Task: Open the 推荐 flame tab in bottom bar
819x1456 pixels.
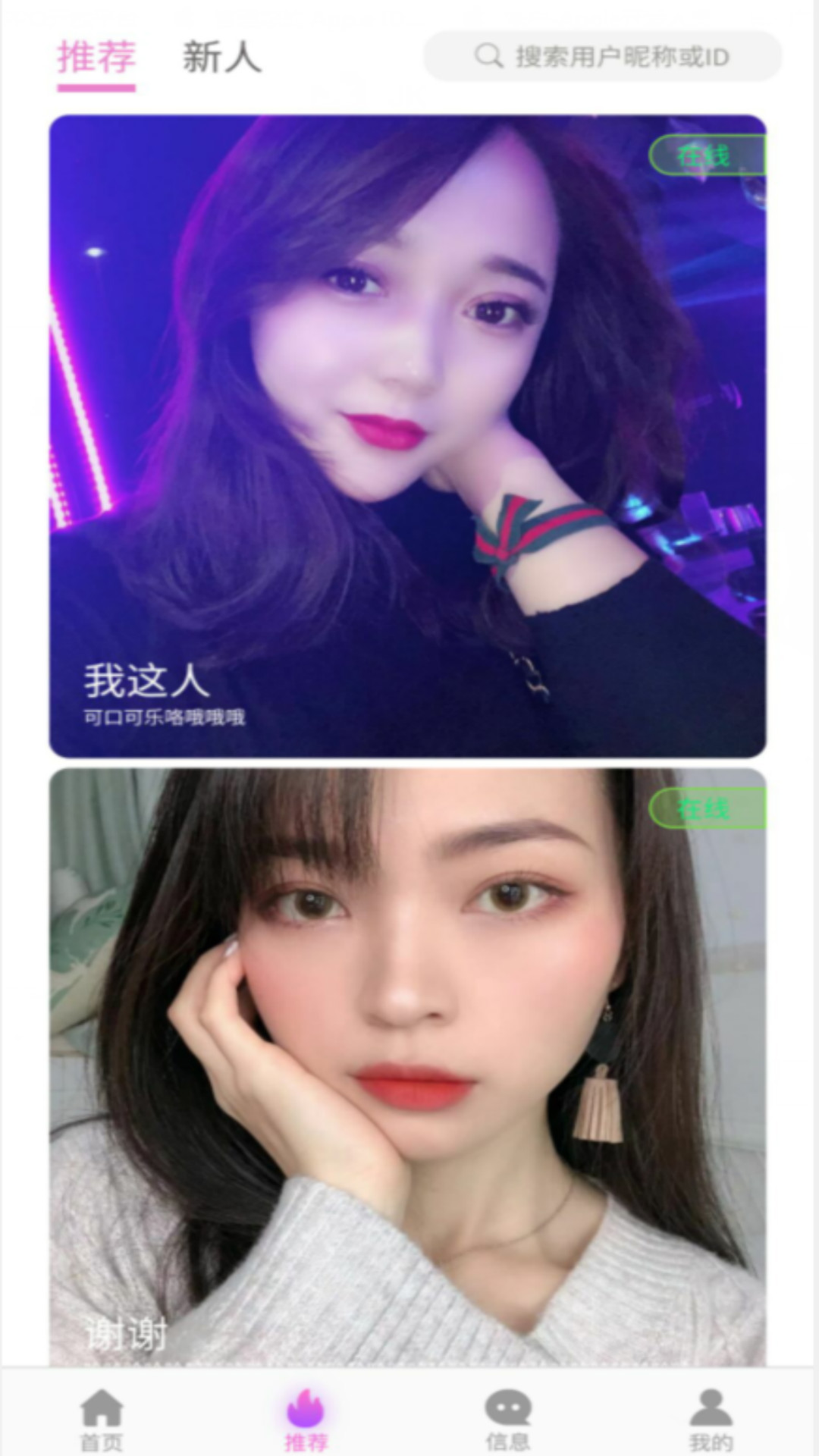Action: click(306, 1417)
